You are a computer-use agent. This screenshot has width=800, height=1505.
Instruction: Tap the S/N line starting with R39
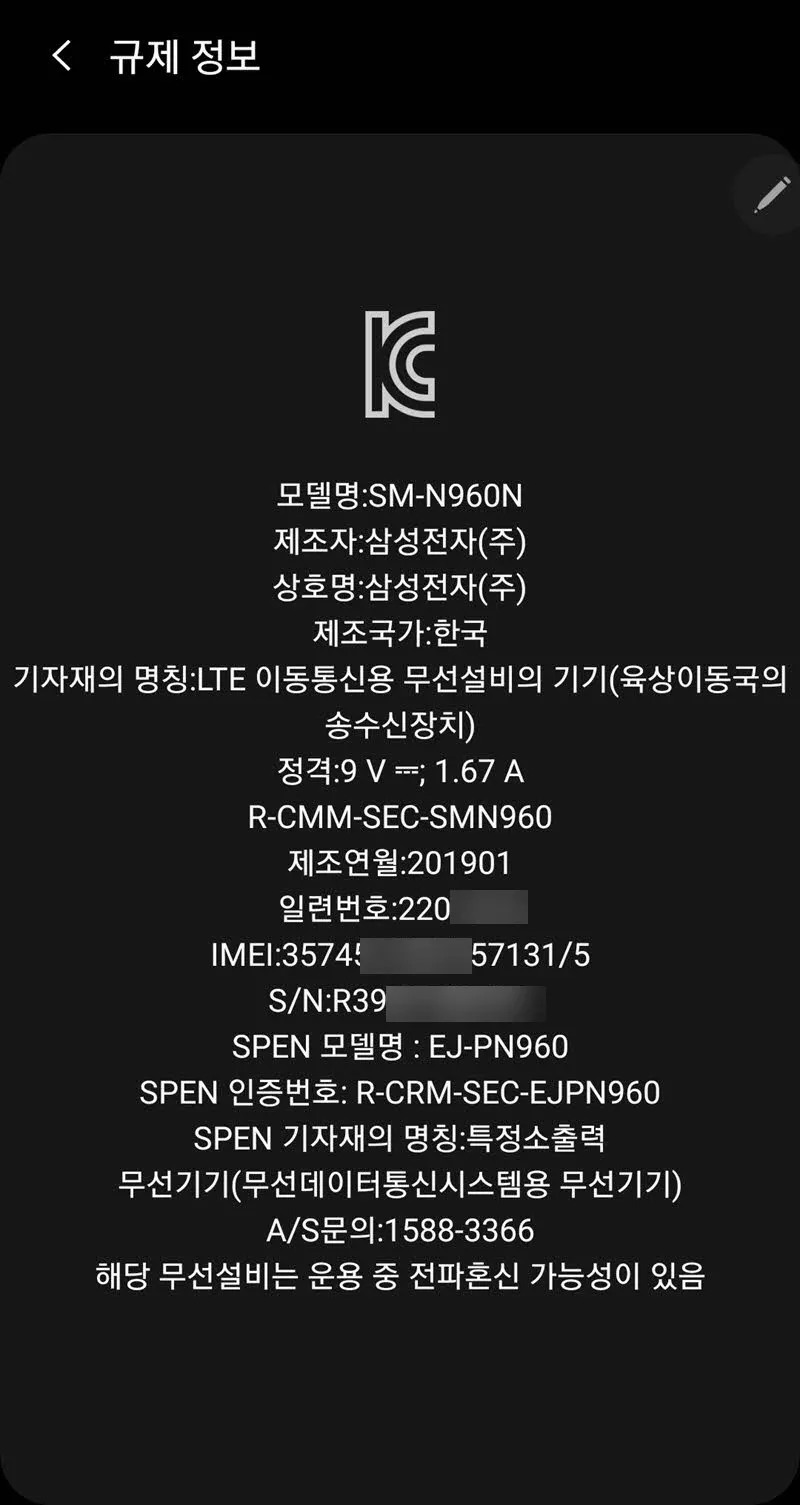[400, 999]
